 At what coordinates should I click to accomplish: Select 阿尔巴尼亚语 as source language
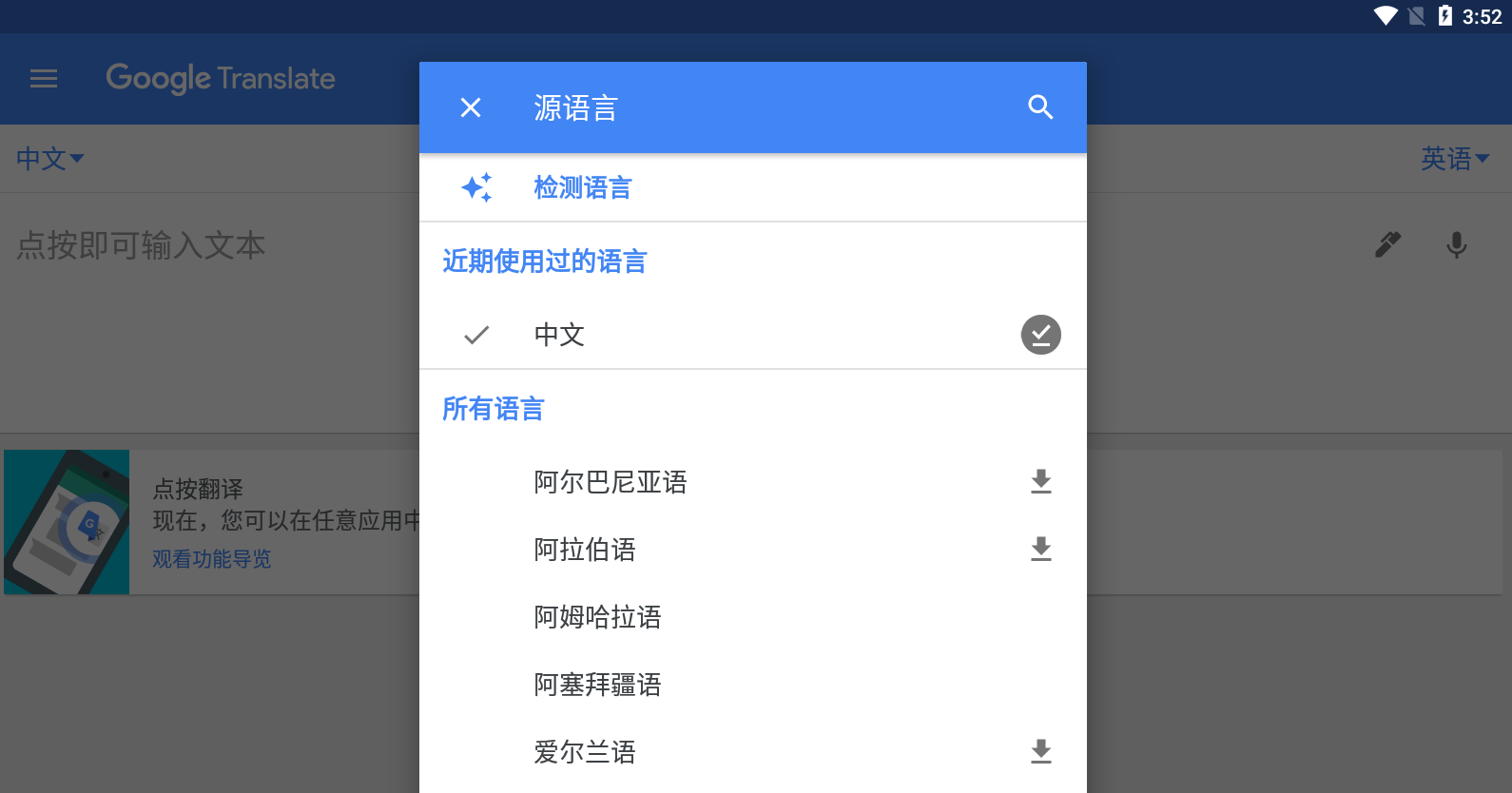[611, 482]
